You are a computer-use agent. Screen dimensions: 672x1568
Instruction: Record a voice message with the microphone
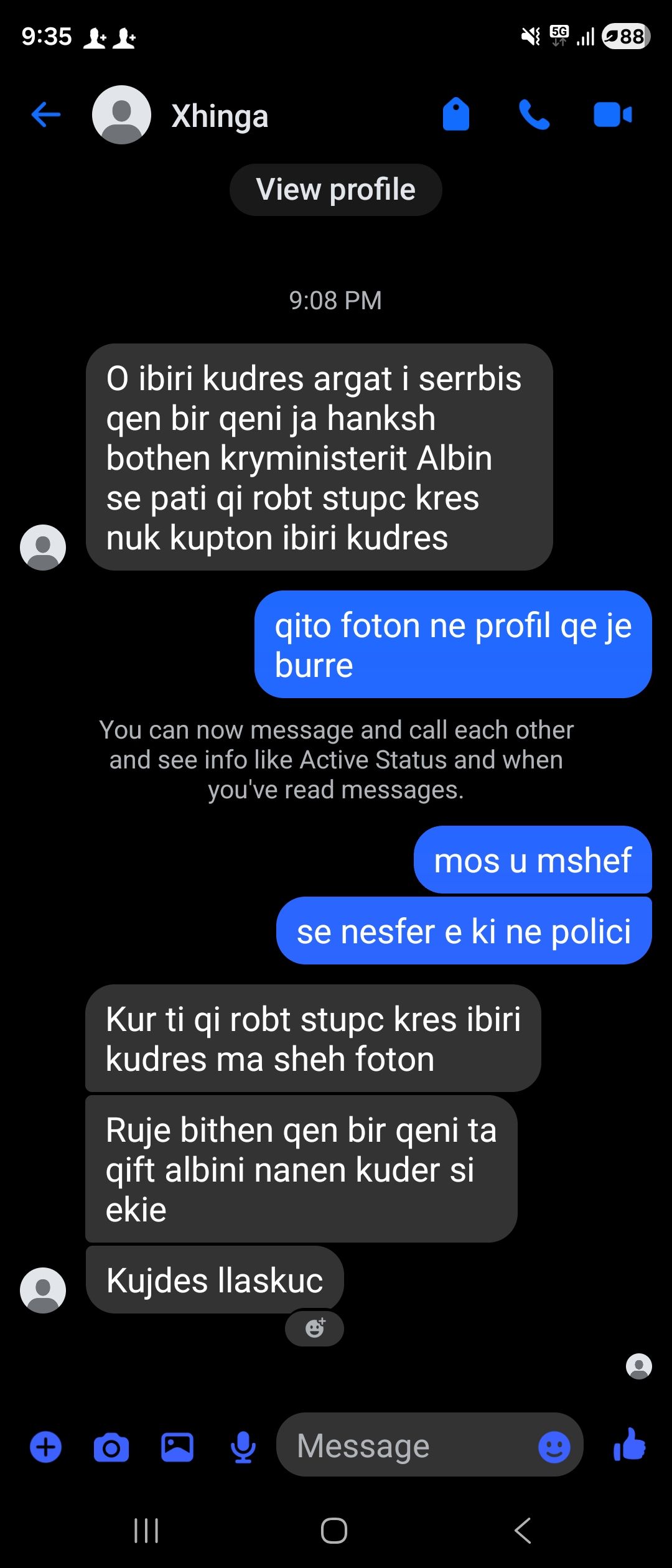pos(243,1447)
